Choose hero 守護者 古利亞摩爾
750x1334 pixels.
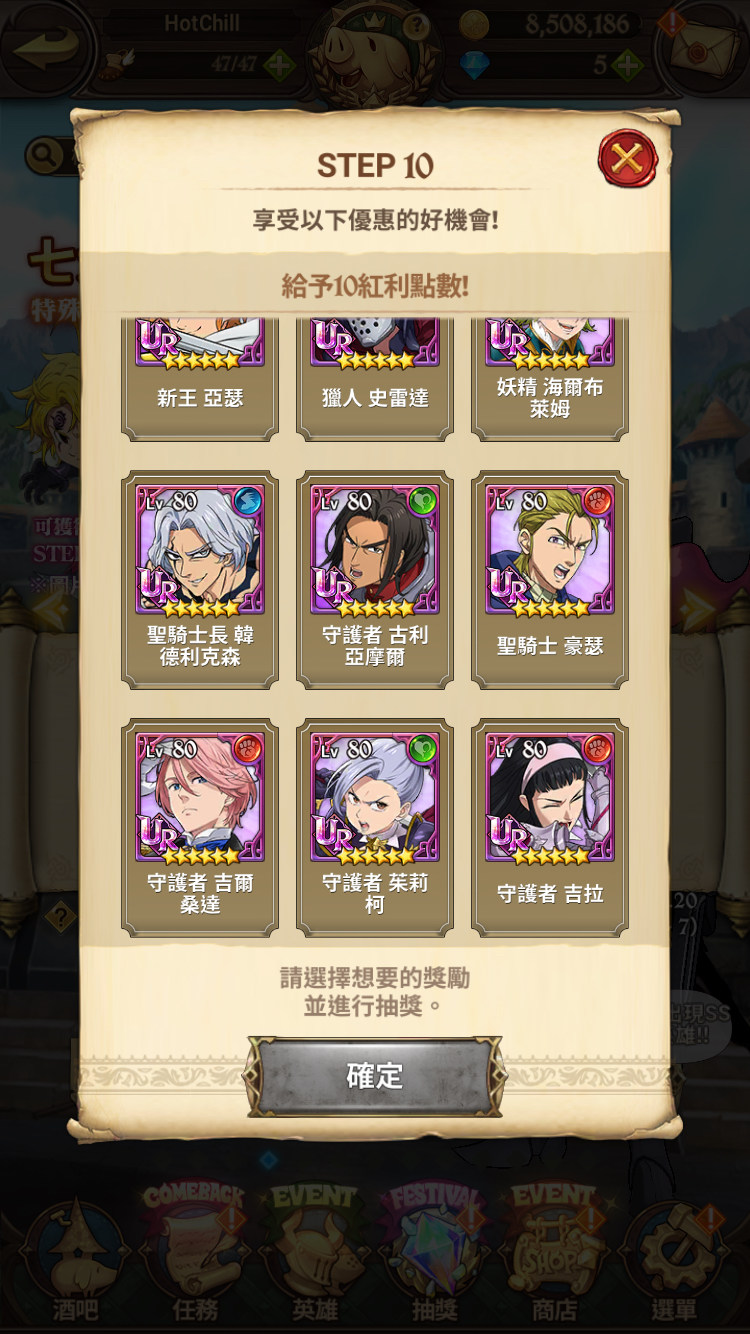click(375, 580)
